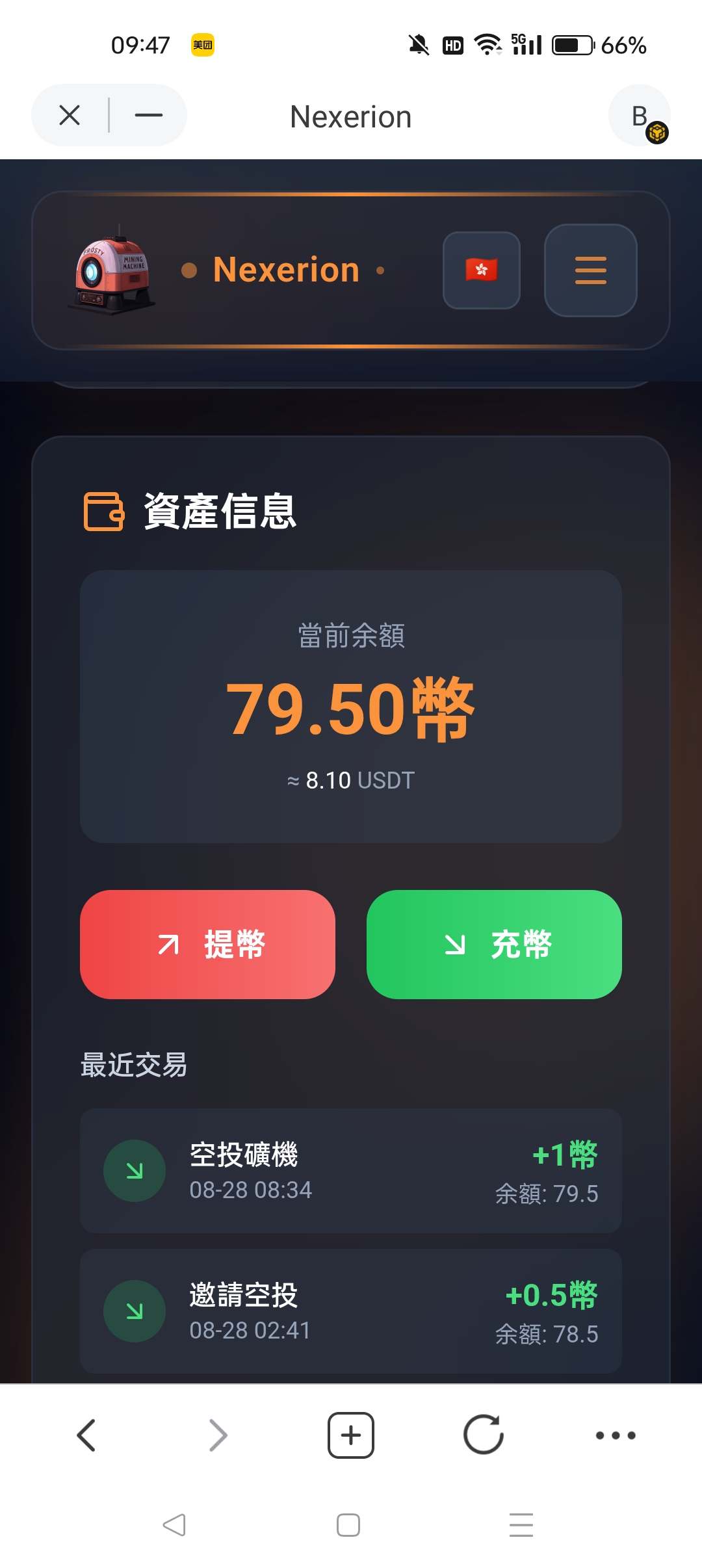
Task: Open the 空投礦機 transaction record
Action: click(x=351, y=1170)
